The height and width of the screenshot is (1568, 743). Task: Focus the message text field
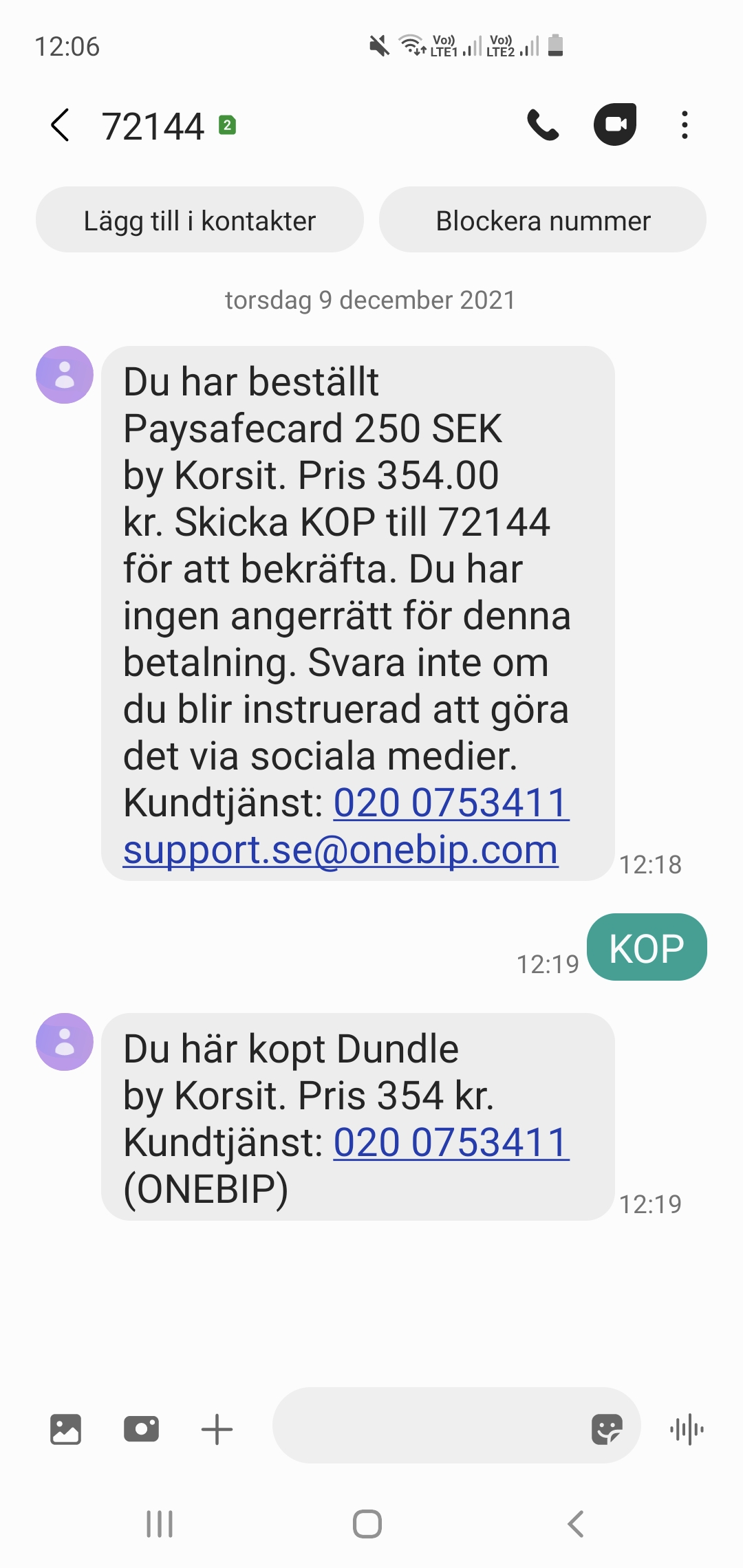[427, 1426]
